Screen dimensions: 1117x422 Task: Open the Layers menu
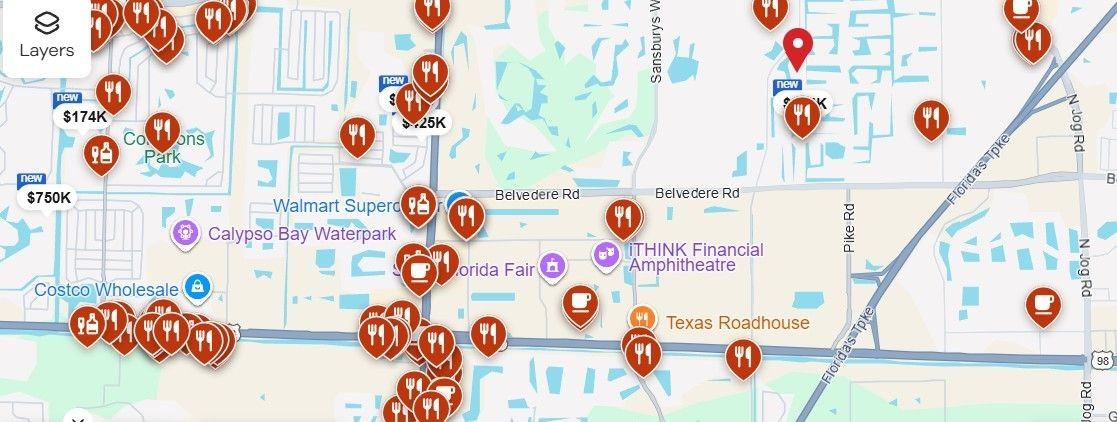point(46,36)
